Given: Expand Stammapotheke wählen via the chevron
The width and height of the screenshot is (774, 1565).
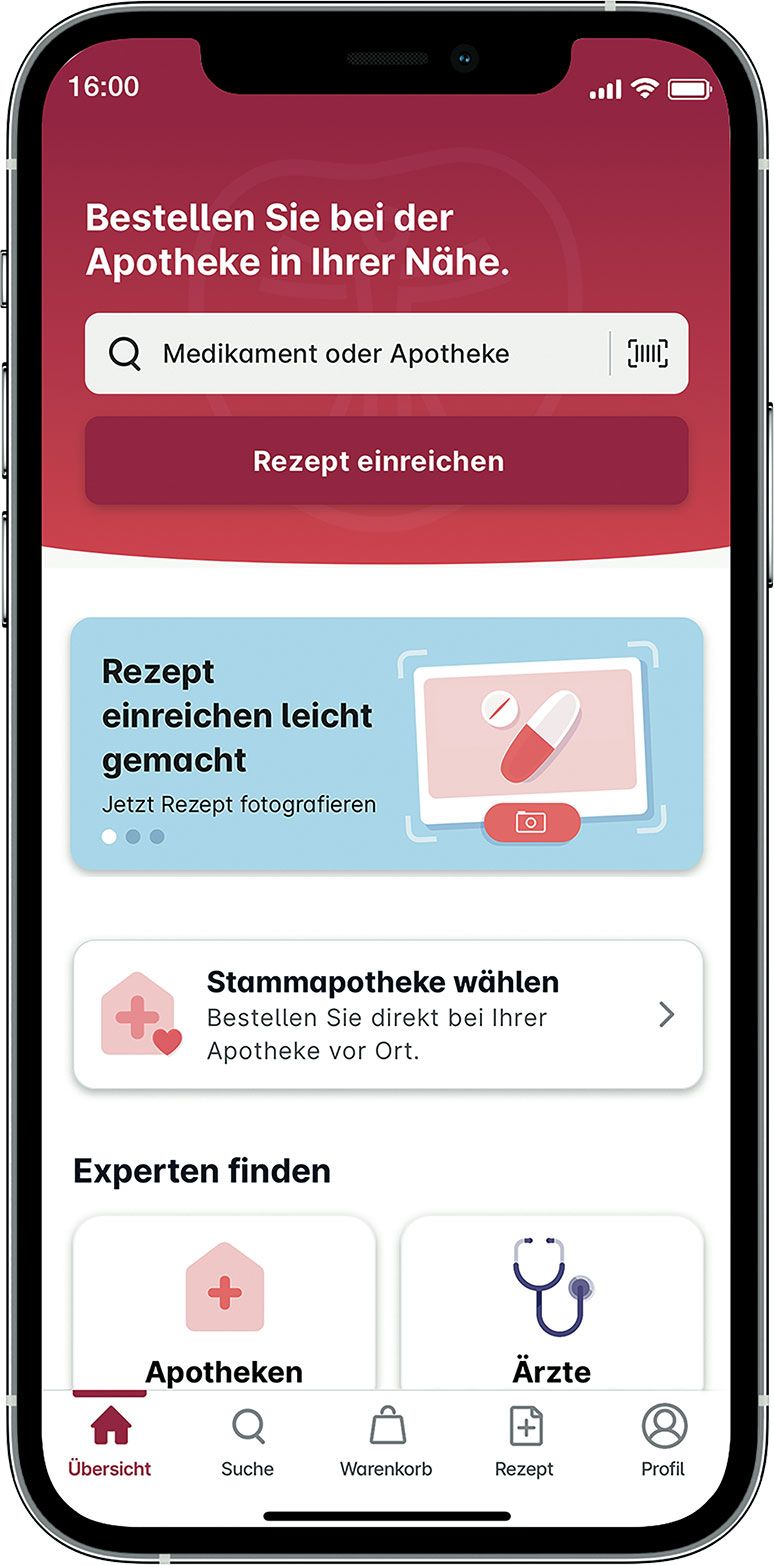Looking at the screenshot, I should (667, 1015).
